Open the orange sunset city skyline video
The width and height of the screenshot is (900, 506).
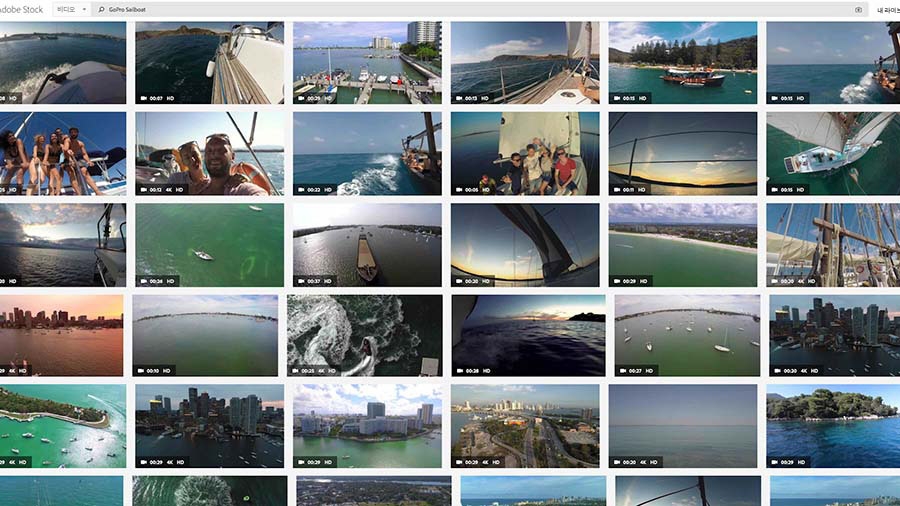click(61, 335)
